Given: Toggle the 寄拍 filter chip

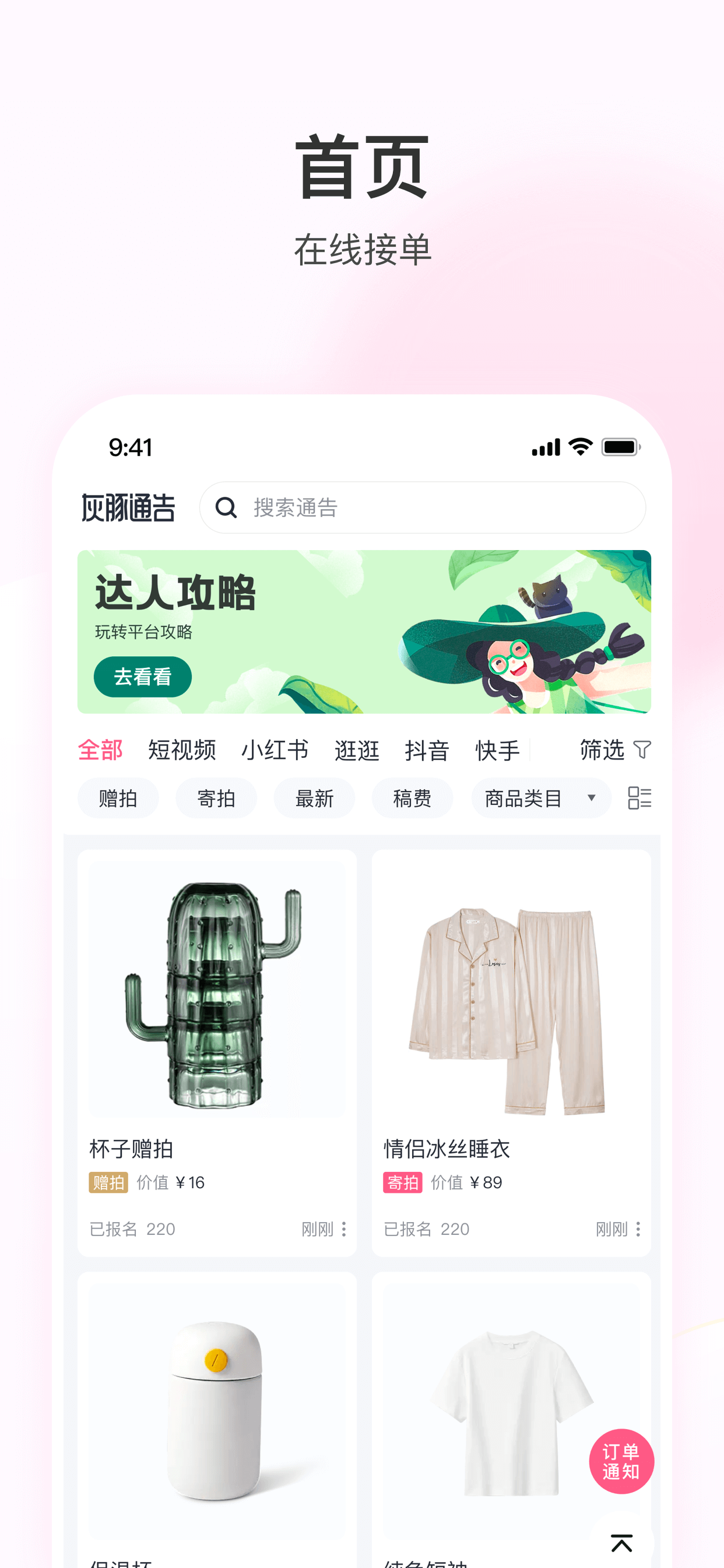Looking at the screenshot, I should tap(216, 798).
